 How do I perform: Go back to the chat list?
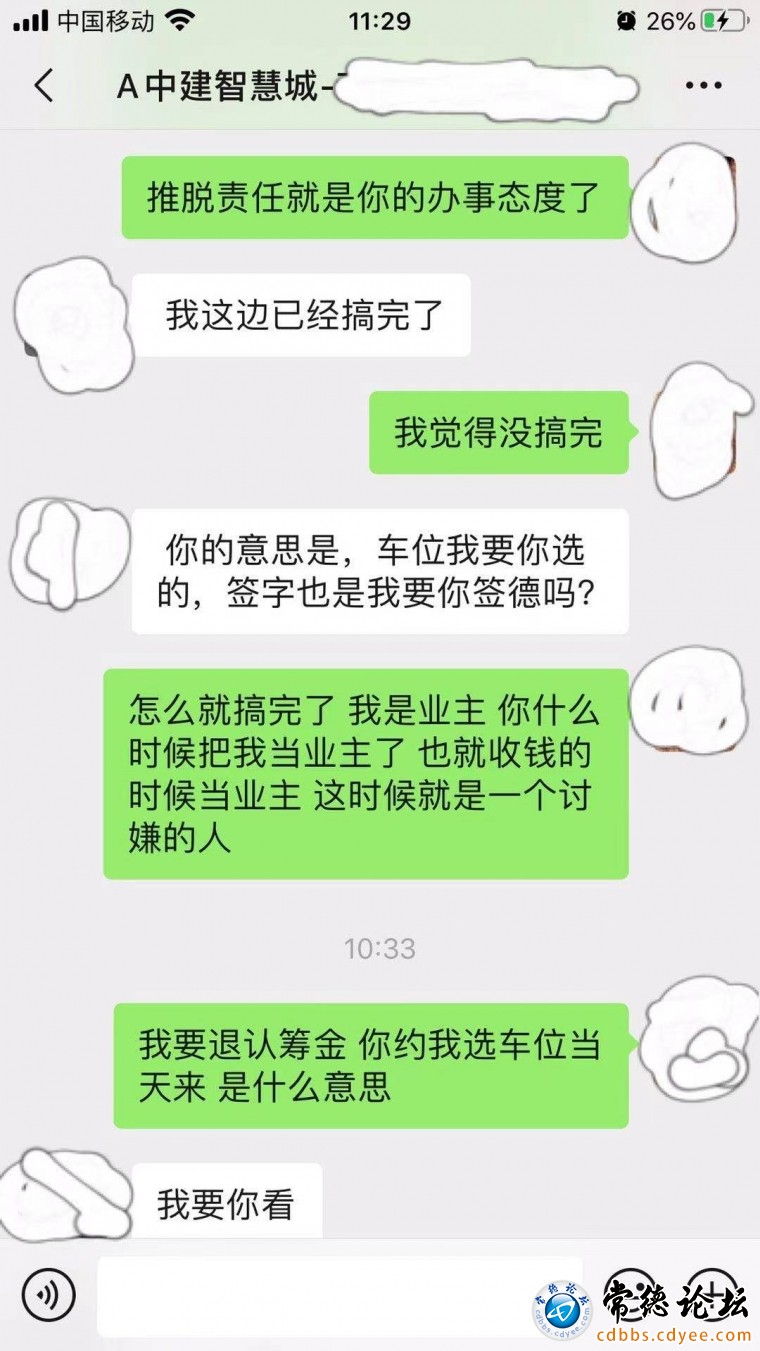pyautogui.click(x=44, y=86)
